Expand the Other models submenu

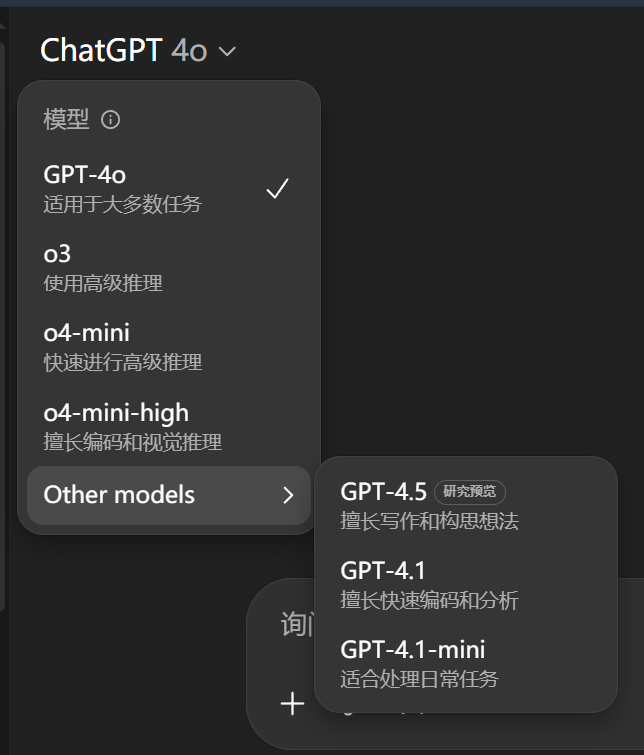click(x=169, y=495)
